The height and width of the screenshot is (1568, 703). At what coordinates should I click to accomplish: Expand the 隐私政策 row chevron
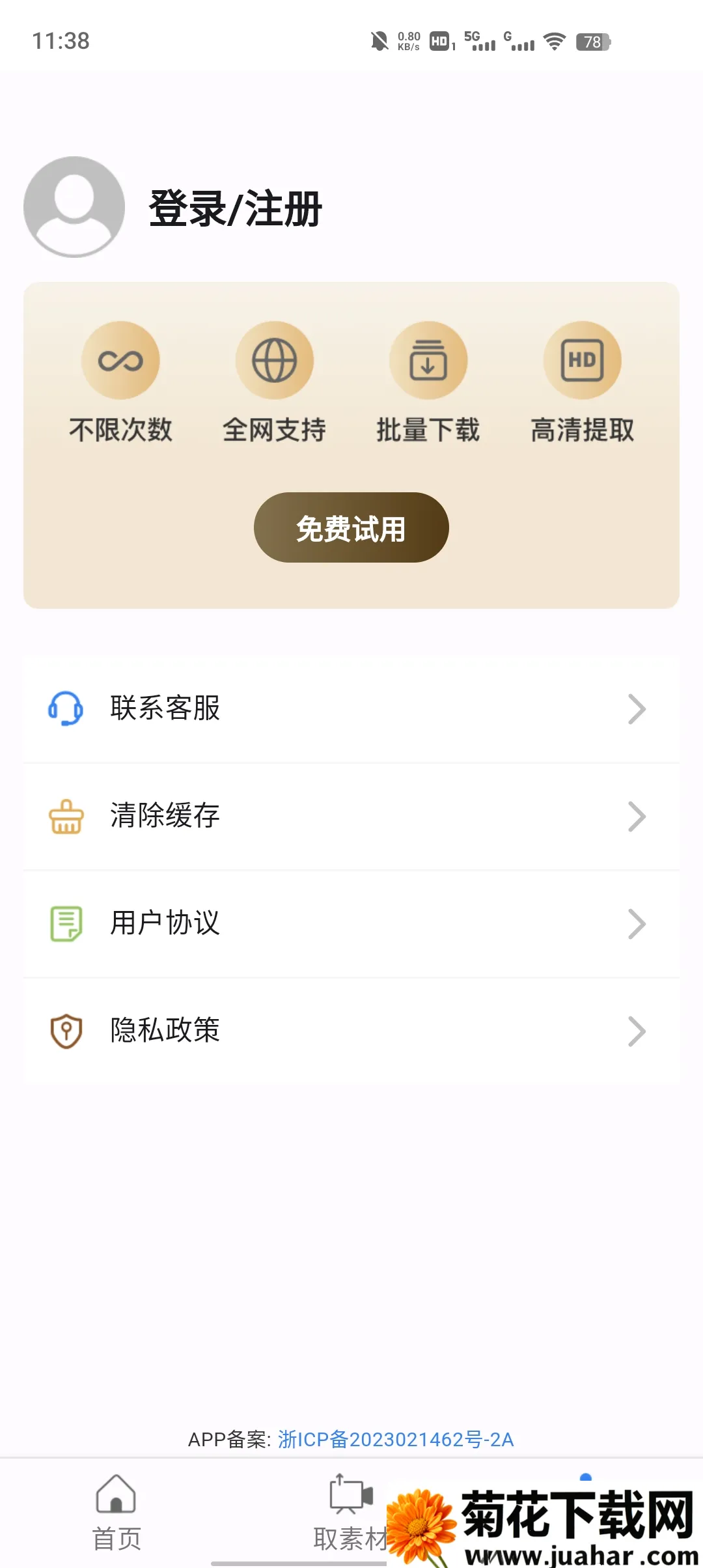click(637, 1029)
